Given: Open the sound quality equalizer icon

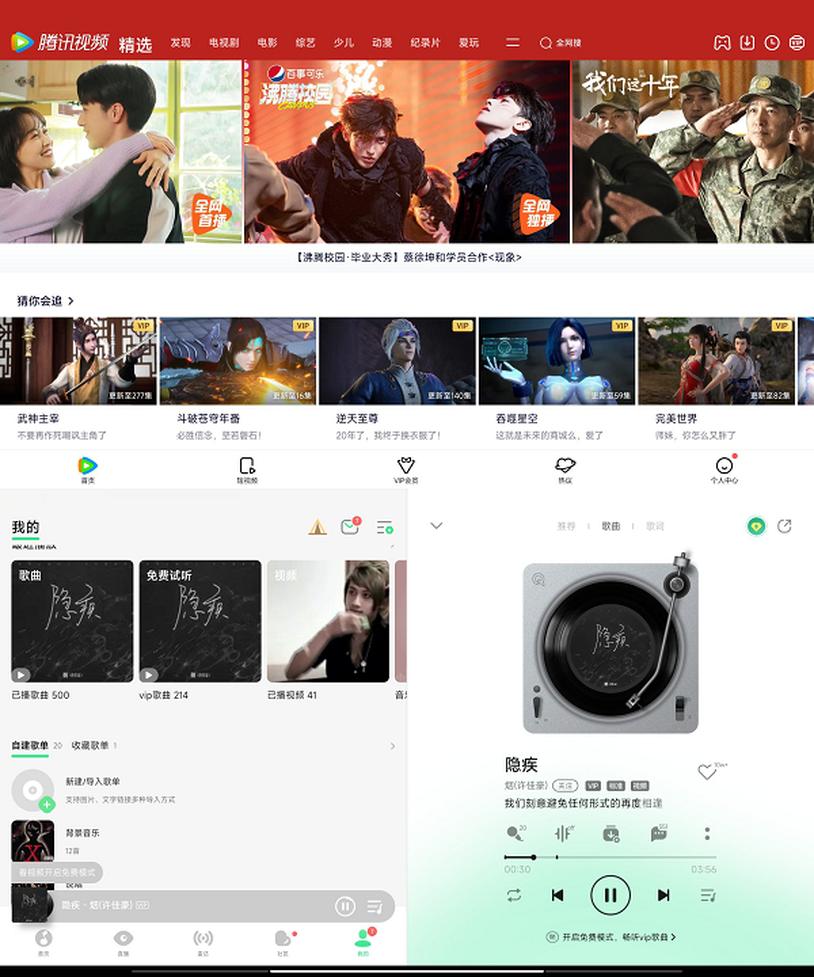Looking at the screenshot, I should point(562,833).
